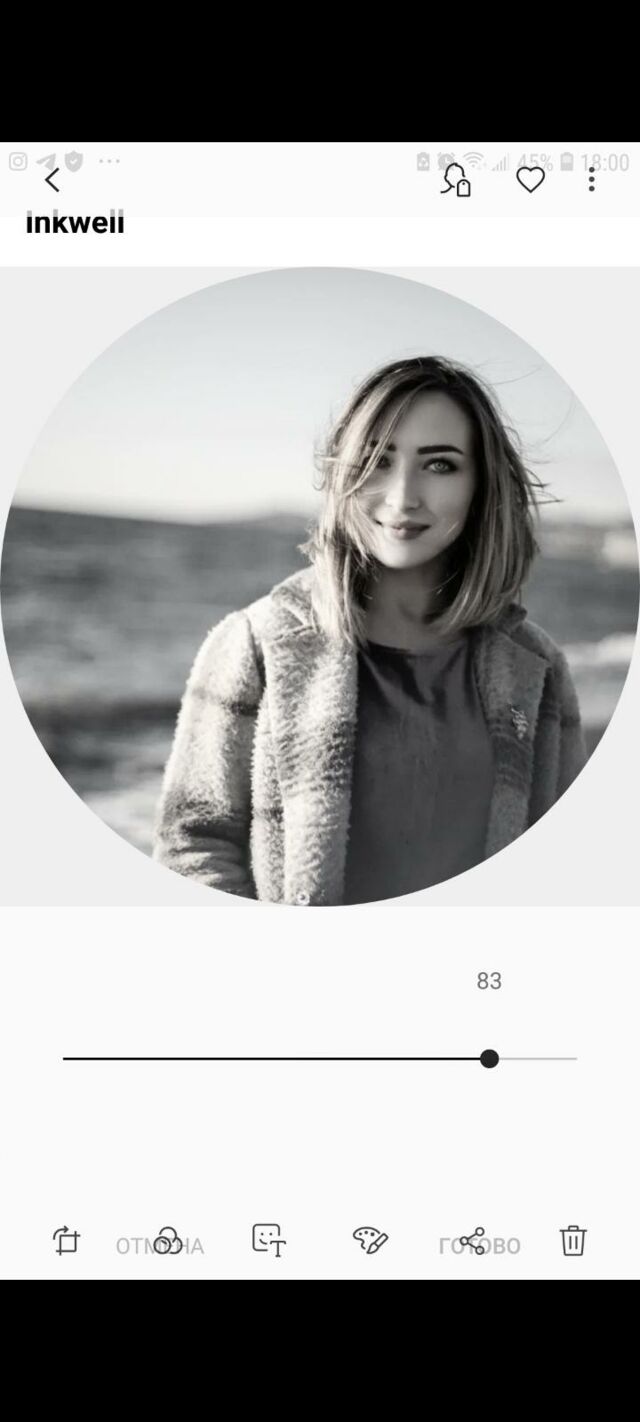The height and width of the screenshot is (1422, 640).
Task: Open the three-dot overflow menu
Action: 592,180
